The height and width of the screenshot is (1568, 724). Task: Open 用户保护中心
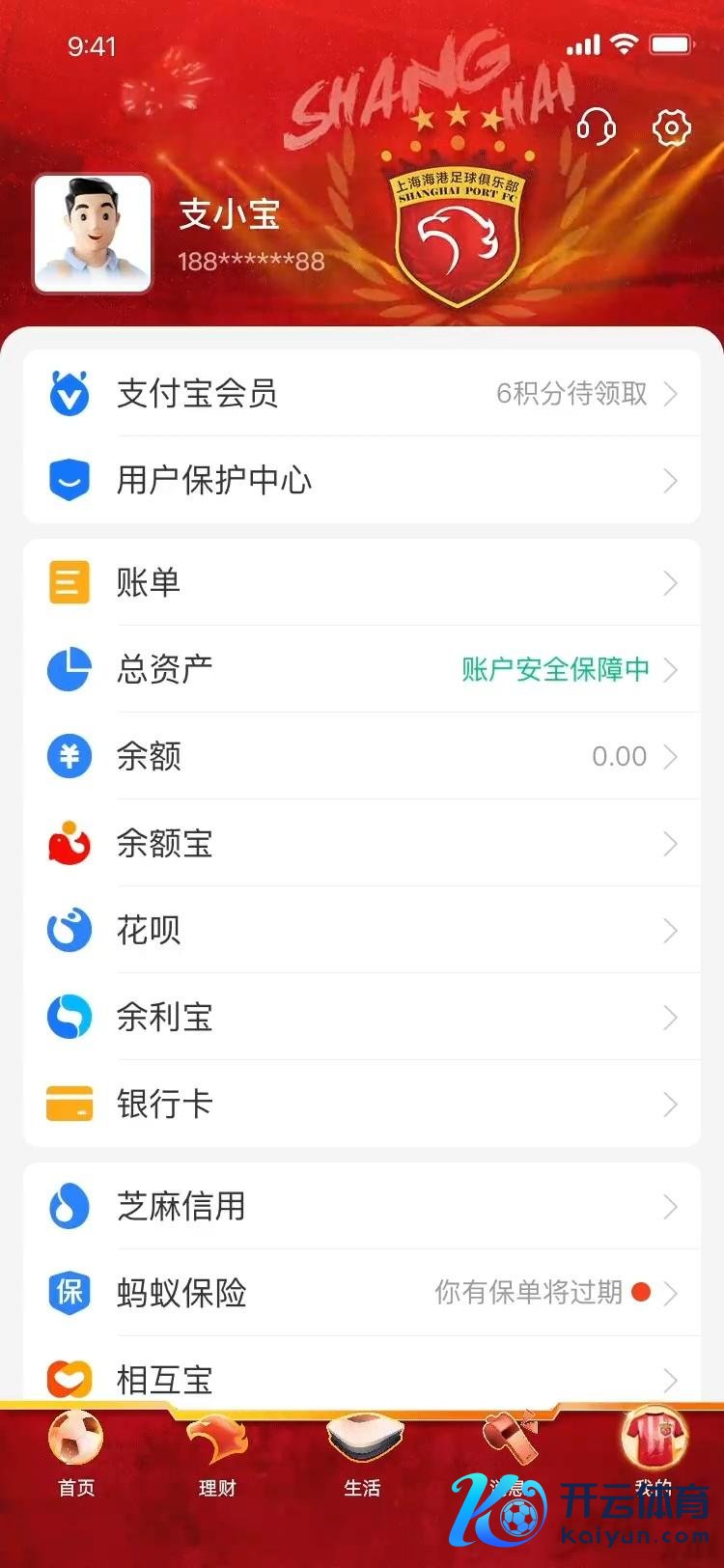pos(362,480)
